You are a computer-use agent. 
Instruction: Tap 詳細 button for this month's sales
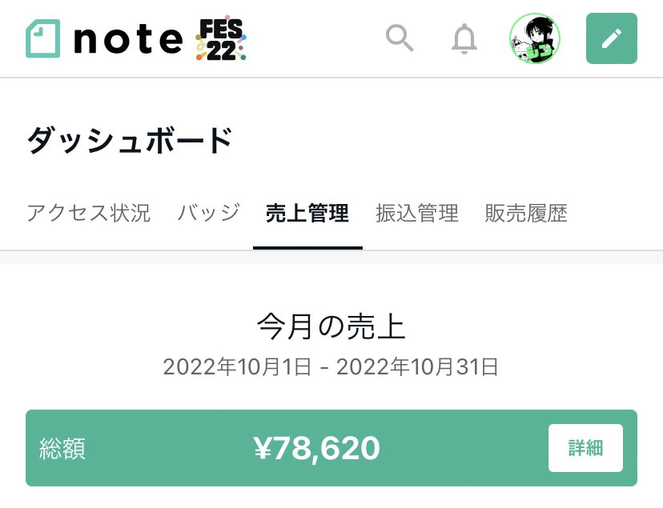click(x=585, y=448)
